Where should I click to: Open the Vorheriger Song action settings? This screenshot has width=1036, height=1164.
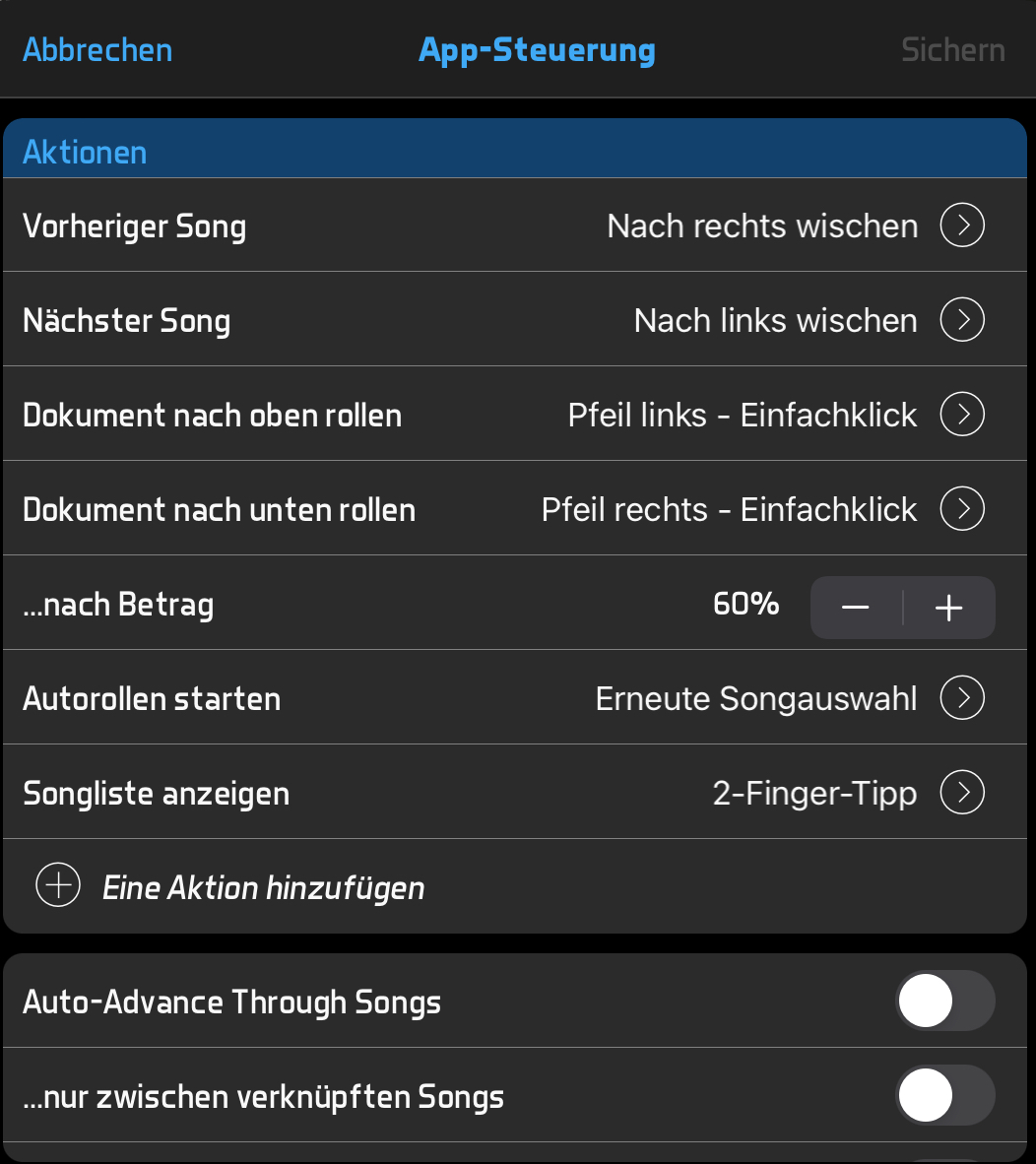click(x=962, y=226)
